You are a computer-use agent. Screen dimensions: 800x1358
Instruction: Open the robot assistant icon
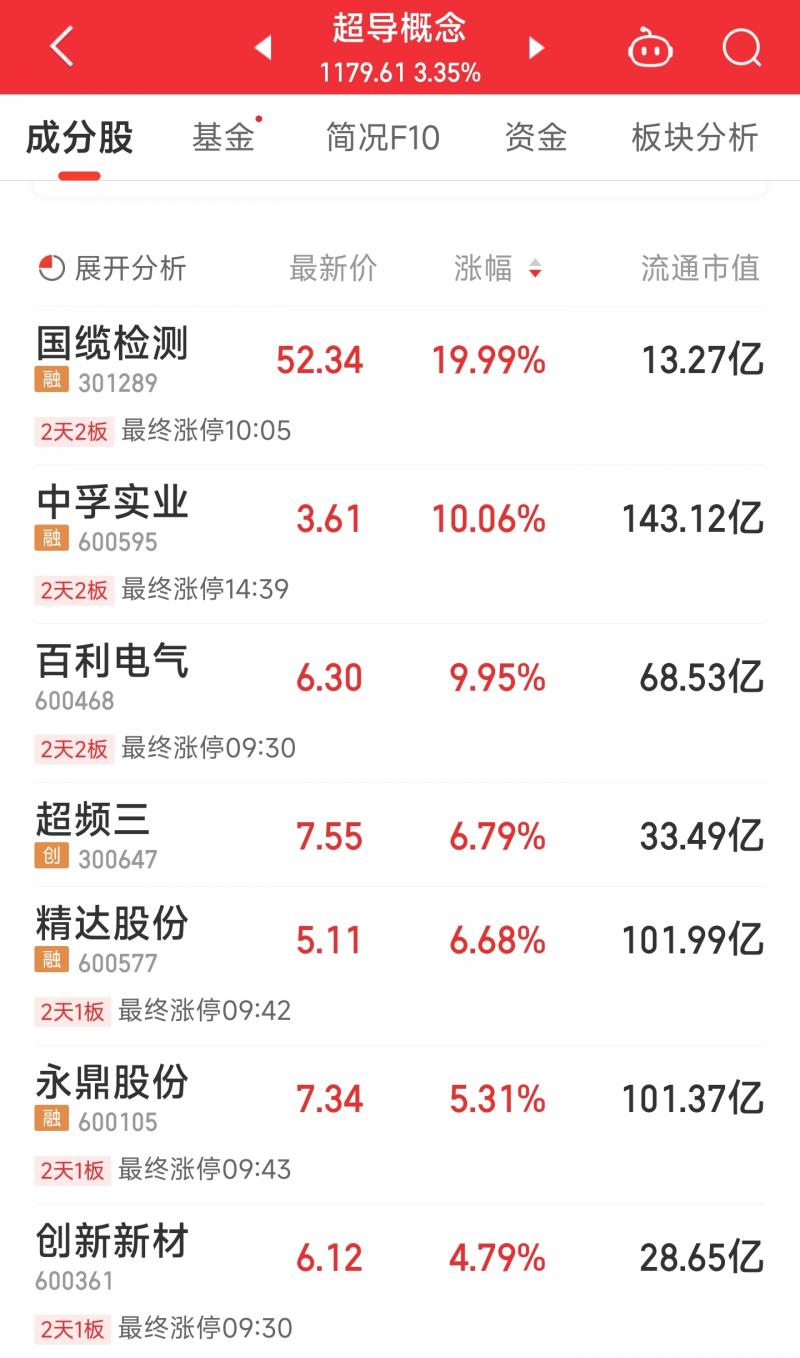click(650, 47)
